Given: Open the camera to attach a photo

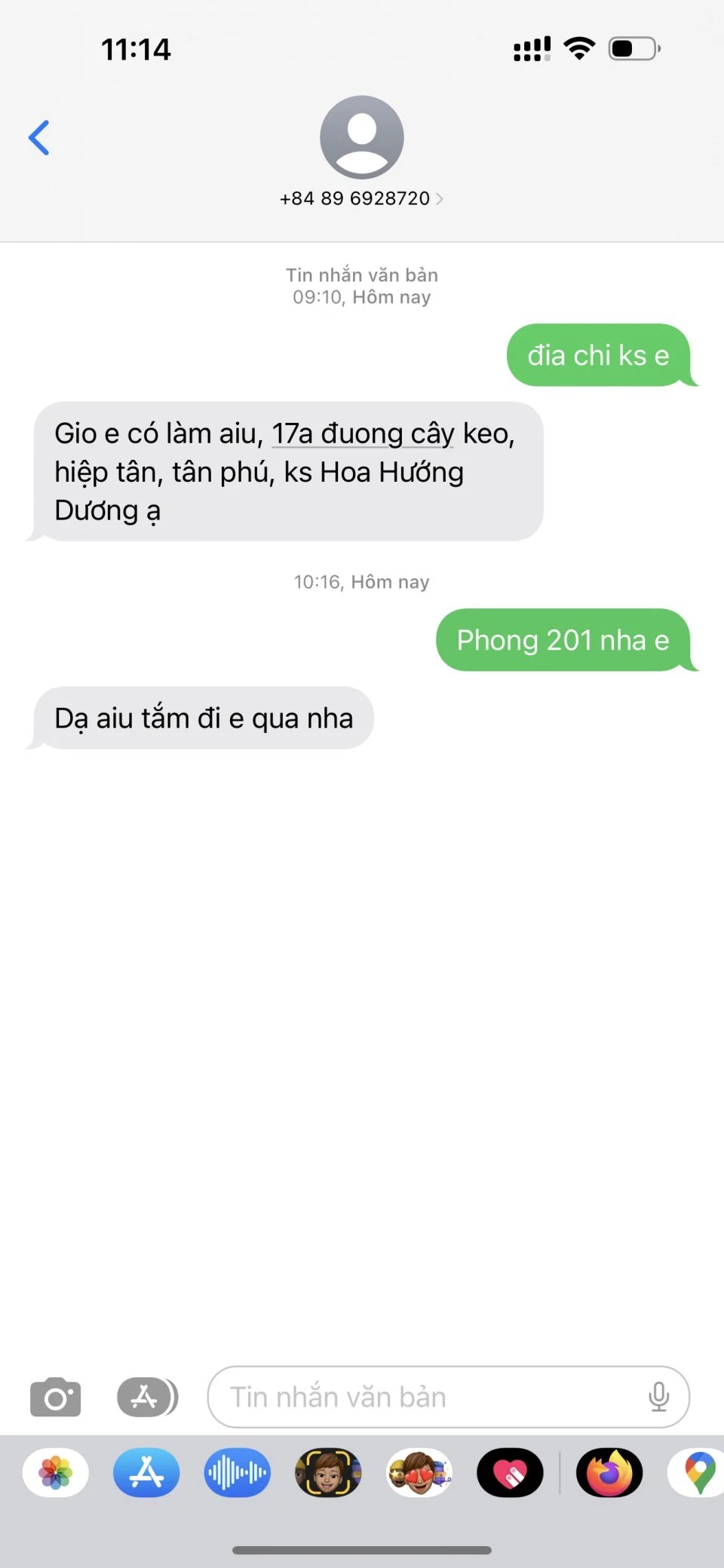Looking at the screenshot, I should 55,1398.
